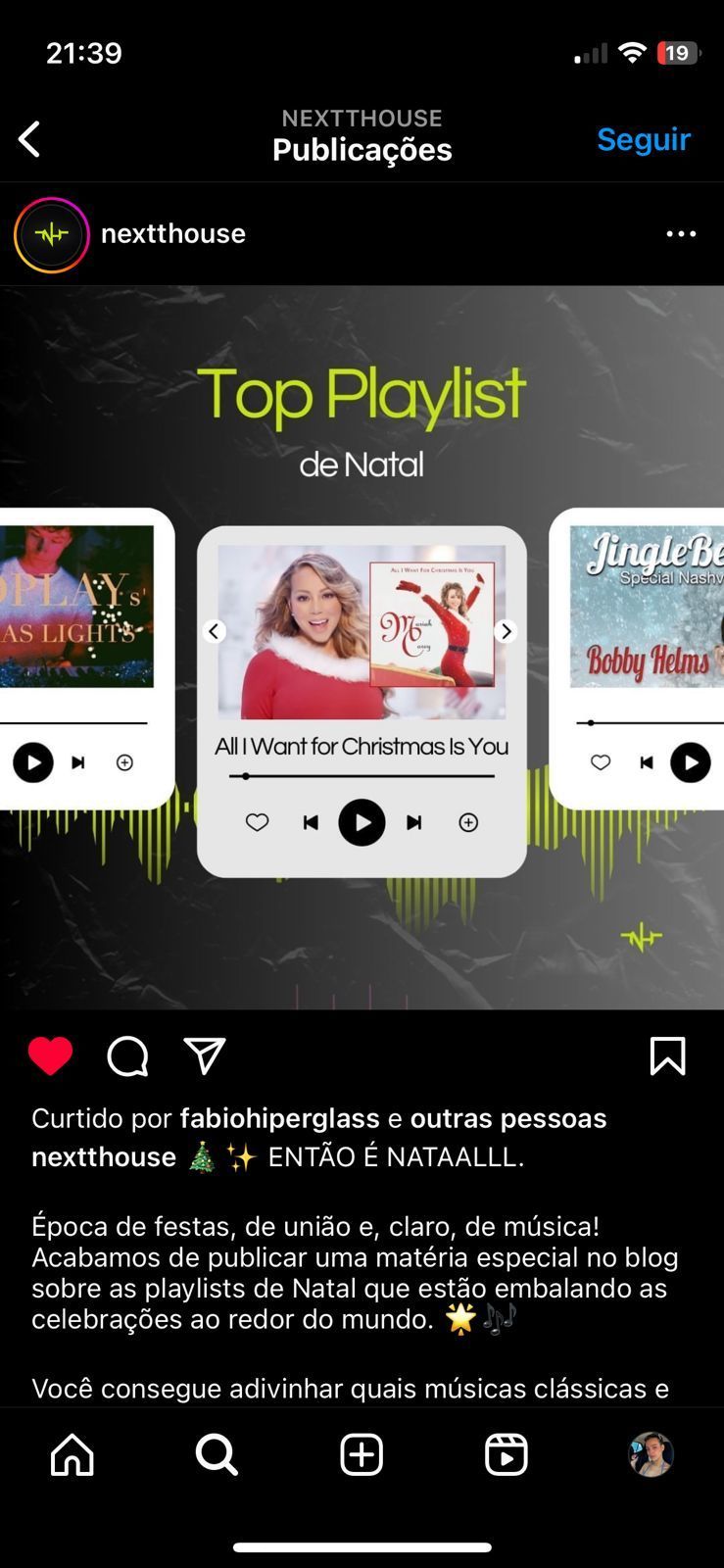
Task: Create a new post with plus tab
Action: click(362, 1454)
